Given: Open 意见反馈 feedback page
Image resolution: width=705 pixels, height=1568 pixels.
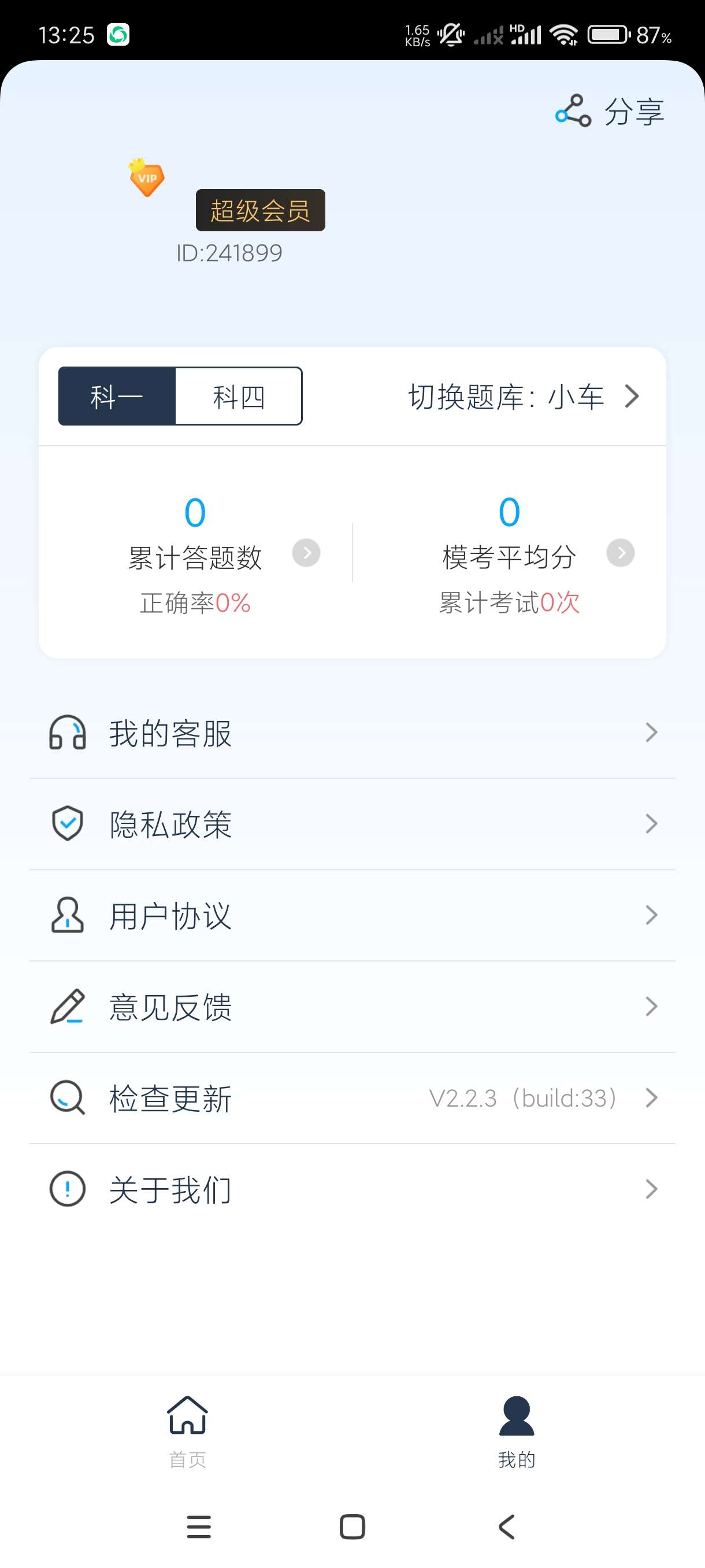Looking at the screenshot, I should [352, 1007].
